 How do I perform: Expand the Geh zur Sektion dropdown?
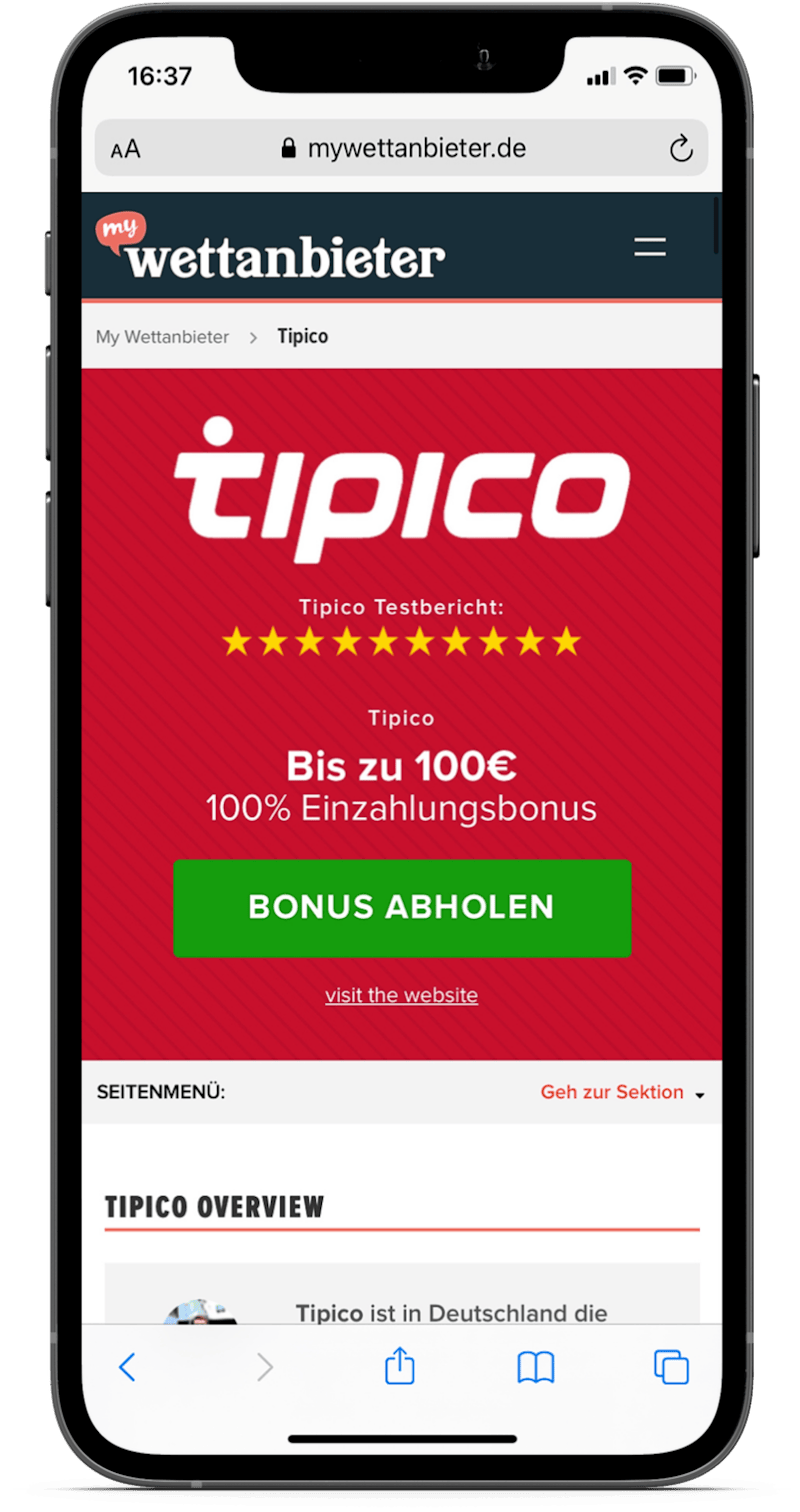(622, 1092)
